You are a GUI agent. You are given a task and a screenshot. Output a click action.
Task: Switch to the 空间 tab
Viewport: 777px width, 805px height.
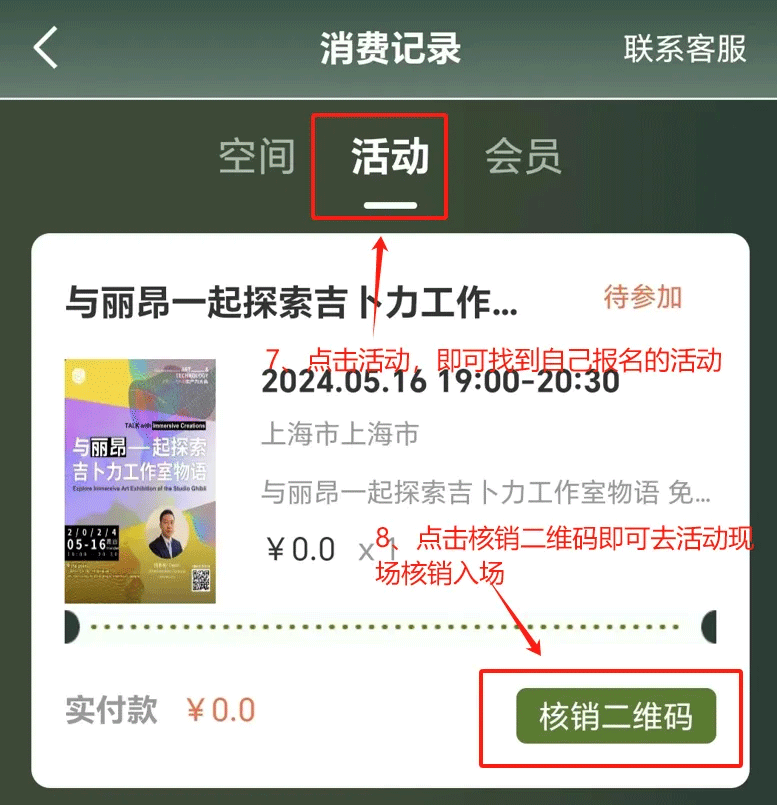[257, 157]
